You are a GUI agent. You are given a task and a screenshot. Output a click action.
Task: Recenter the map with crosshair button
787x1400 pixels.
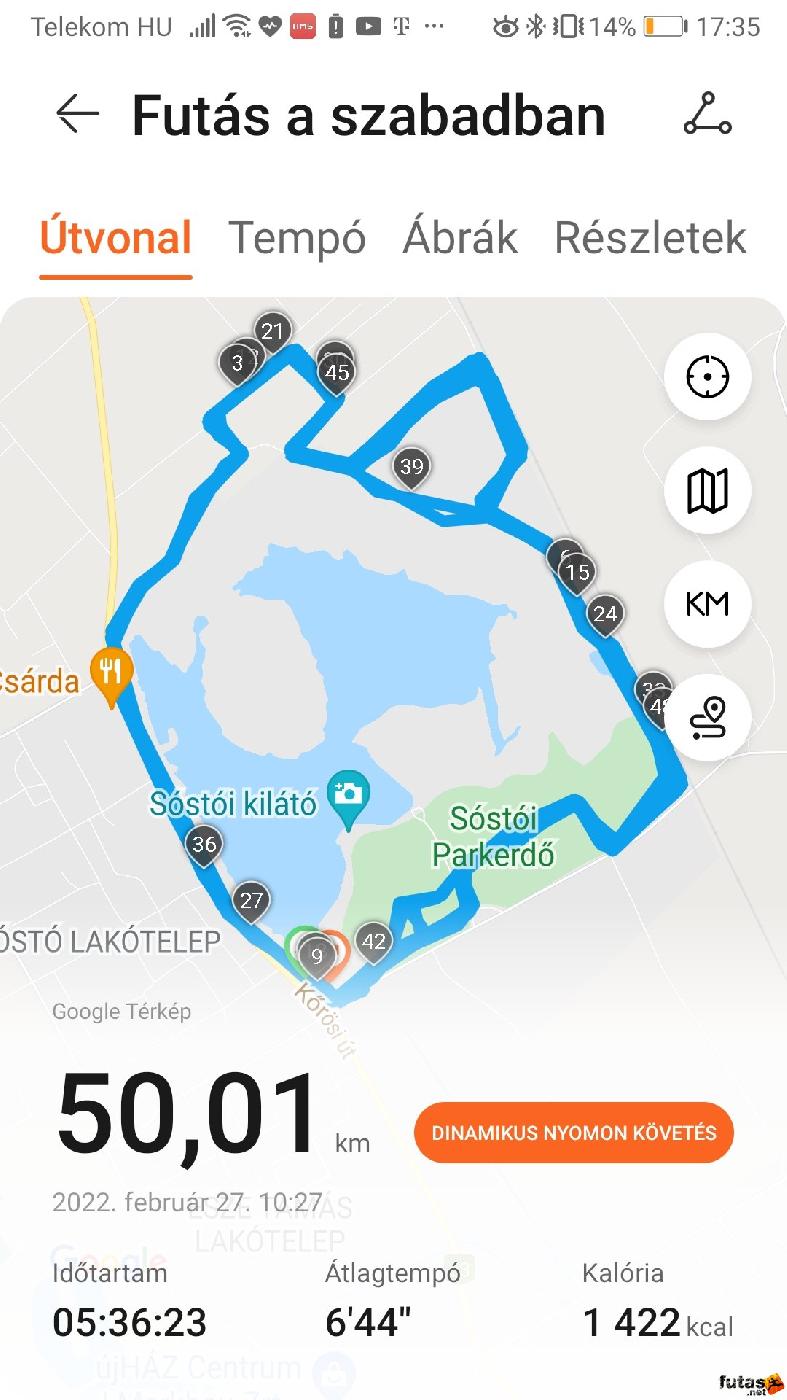click(x=708, y=377)
